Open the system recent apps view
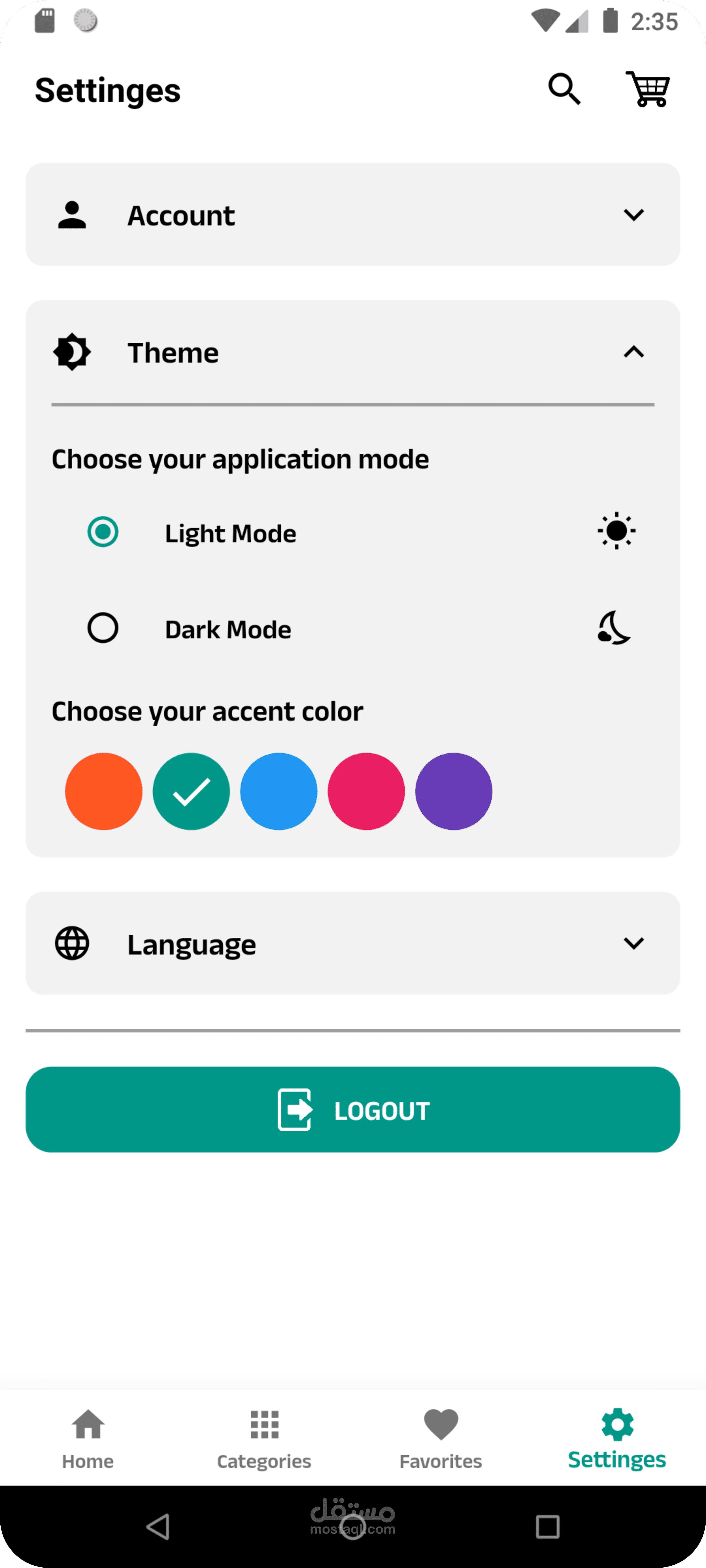The width and height of the screenshot is (706, 1568). tap(547, 1527)
